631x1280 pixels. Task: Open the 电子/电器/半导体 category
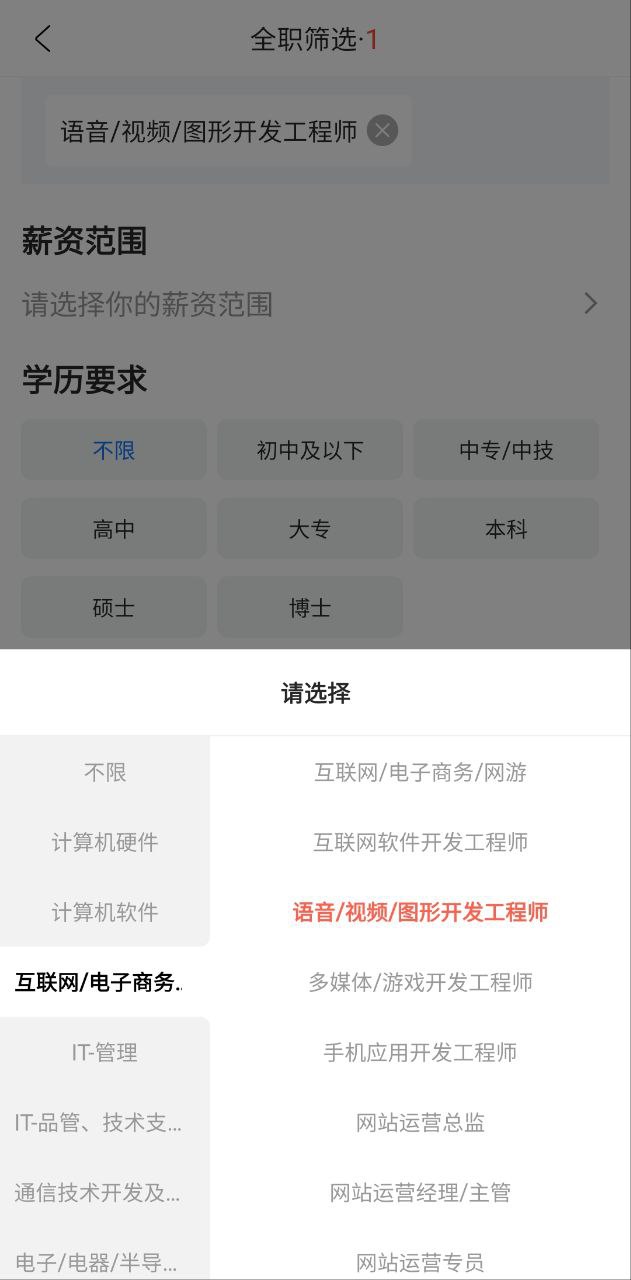pos(97,1262)
